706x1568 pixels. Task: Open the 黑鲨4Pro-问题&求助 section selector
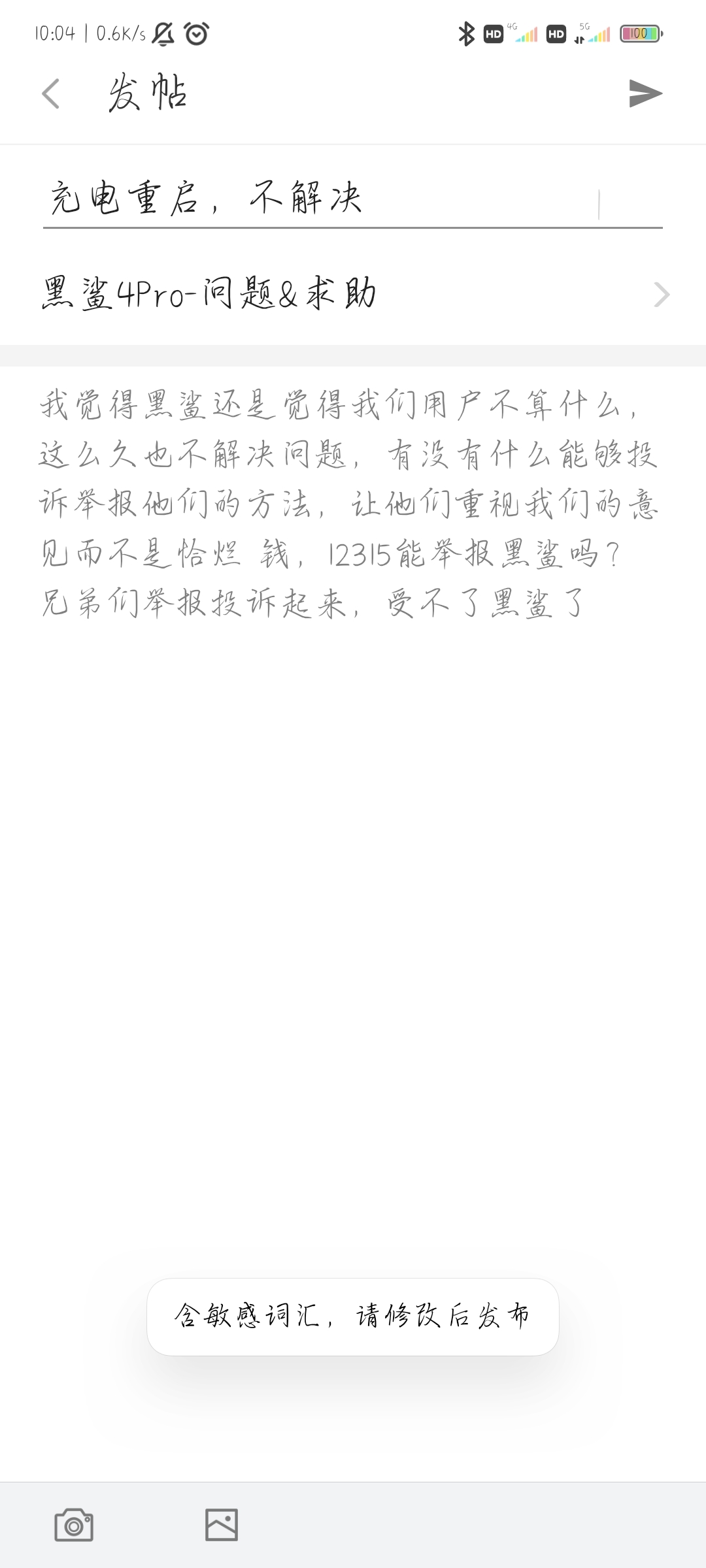pos(353,294)
